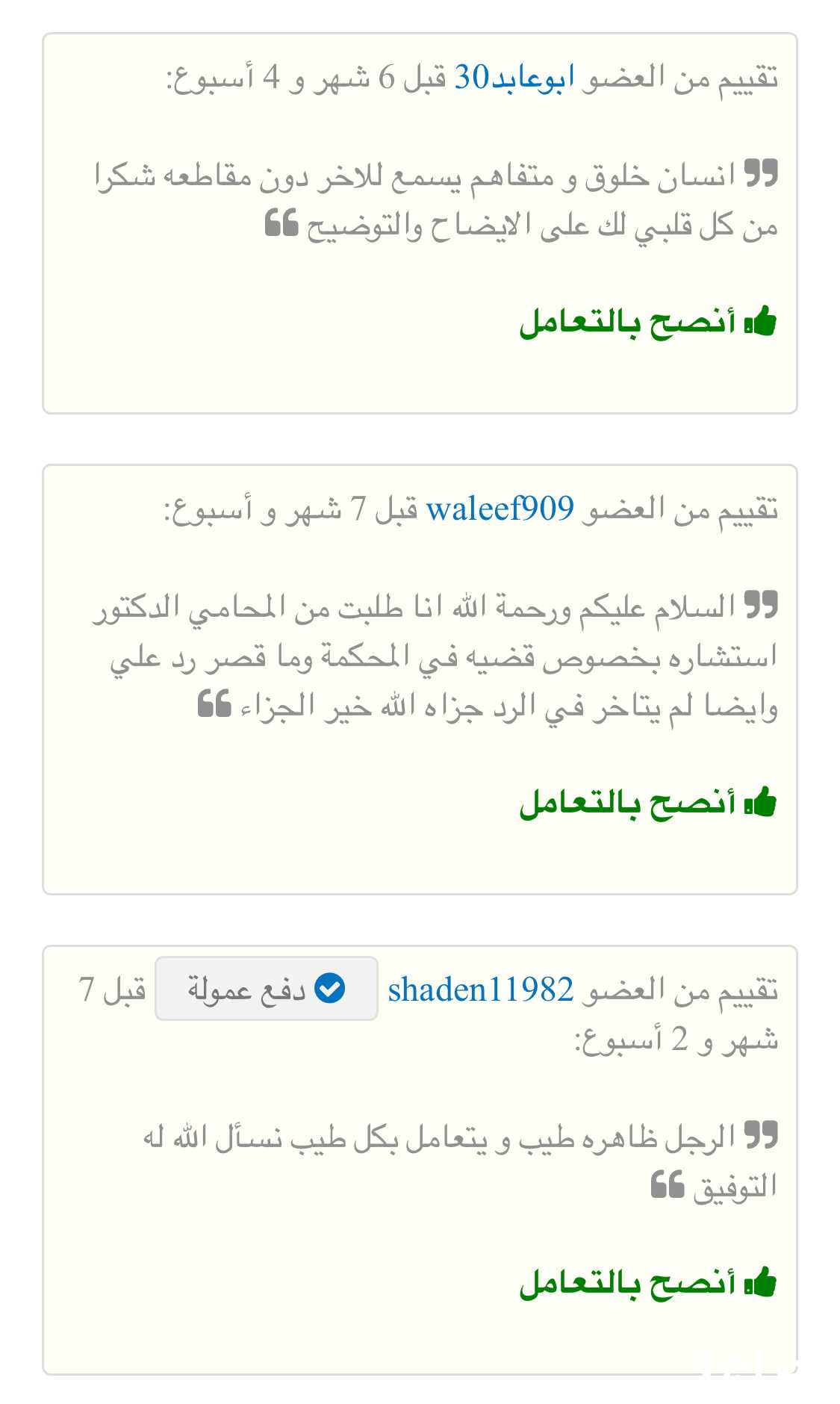The width and height of the screenshot is (840, 1404).
Task: Open the profile of member waleef909
Action: 500,509
